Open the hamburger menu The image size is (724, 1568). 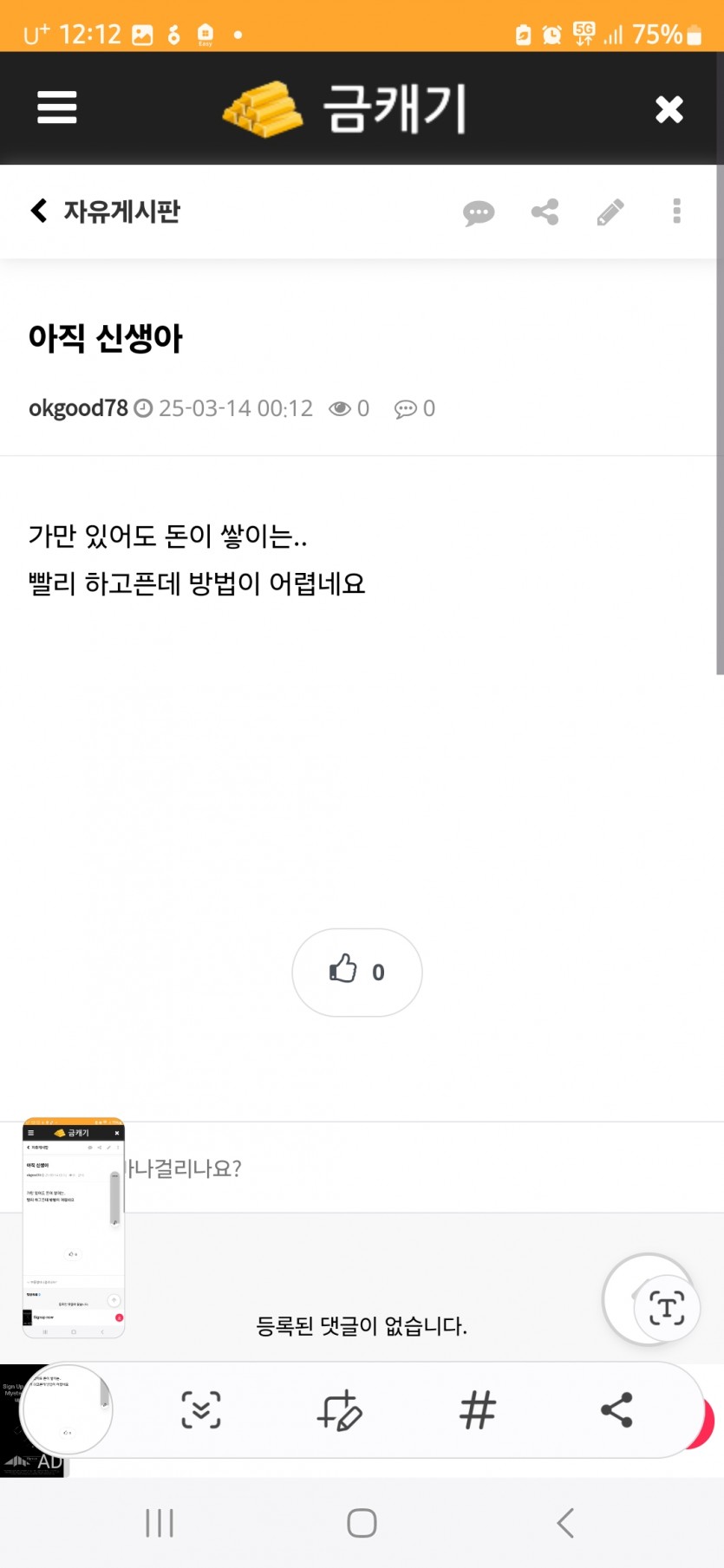[57, 107]
